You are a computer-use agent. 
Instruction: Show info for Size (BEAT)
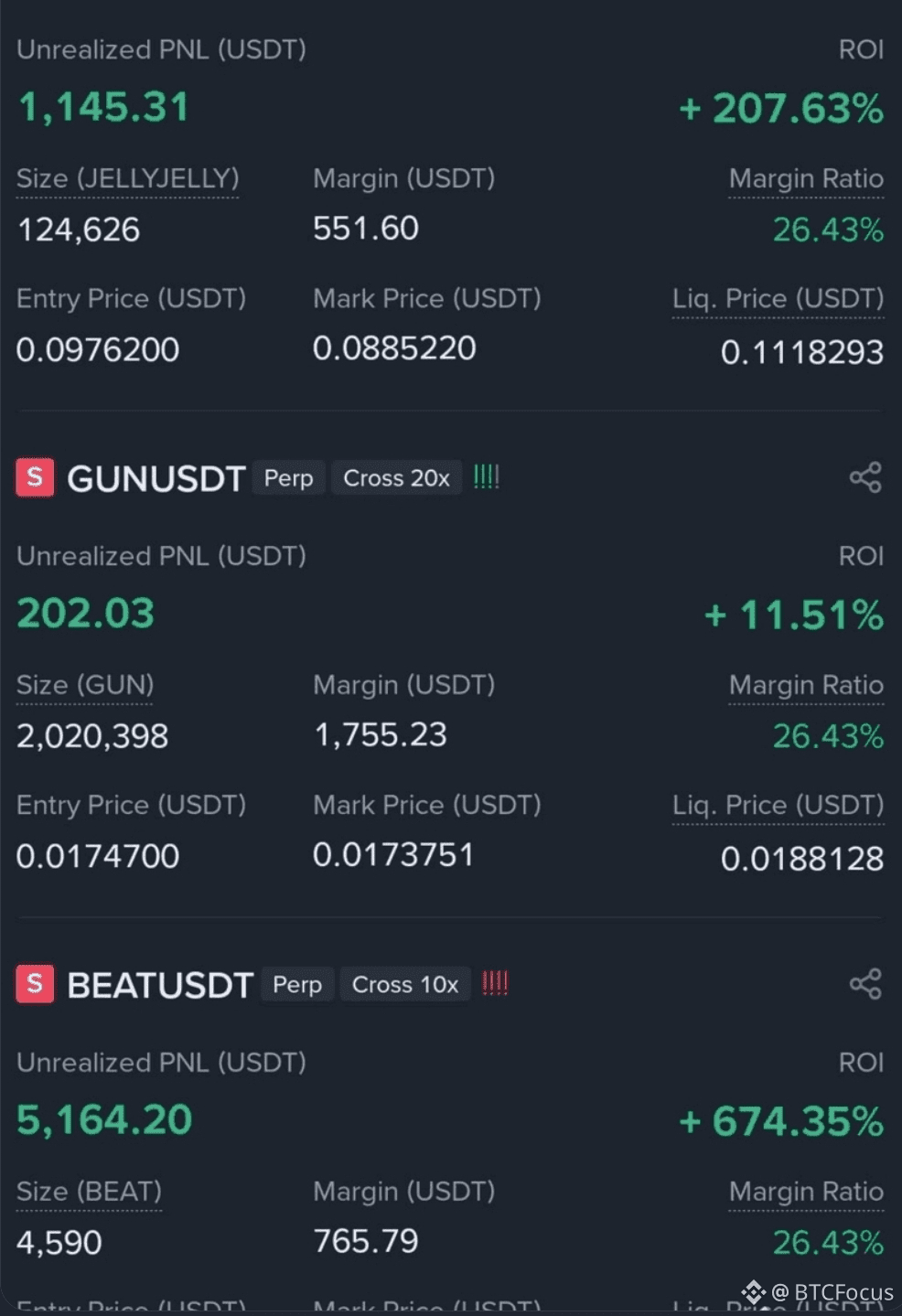89,1192
